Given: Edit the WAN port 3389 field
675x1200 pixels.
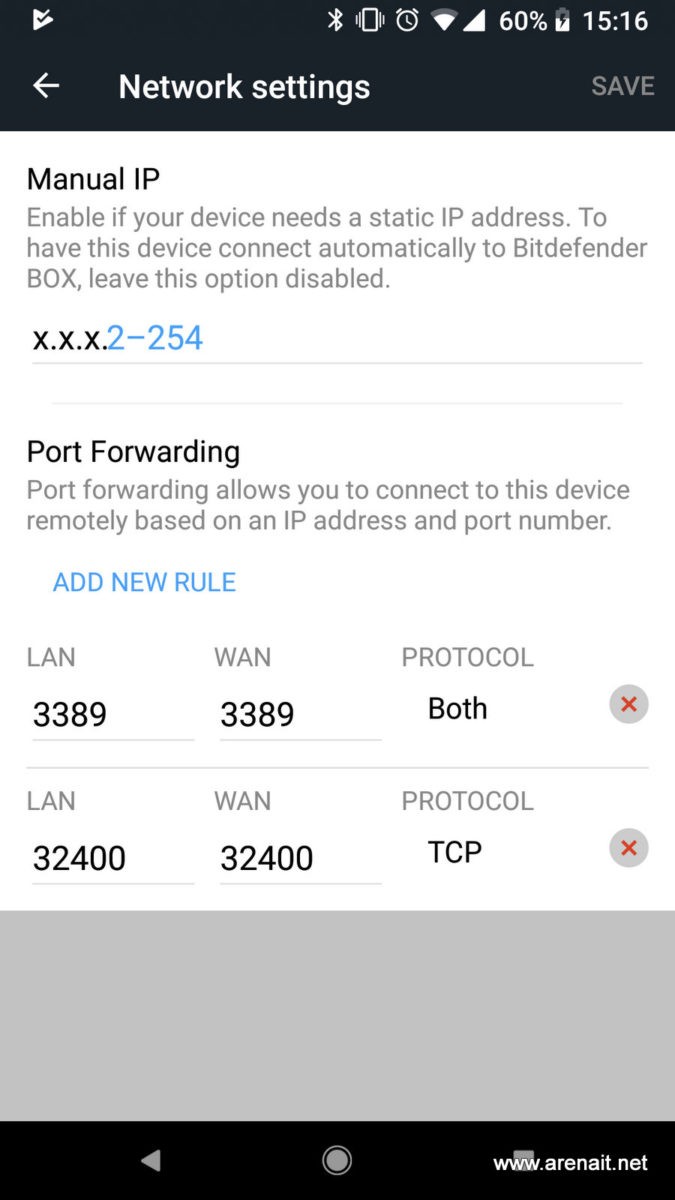Looking at the screenshot, I should [300, 714].
